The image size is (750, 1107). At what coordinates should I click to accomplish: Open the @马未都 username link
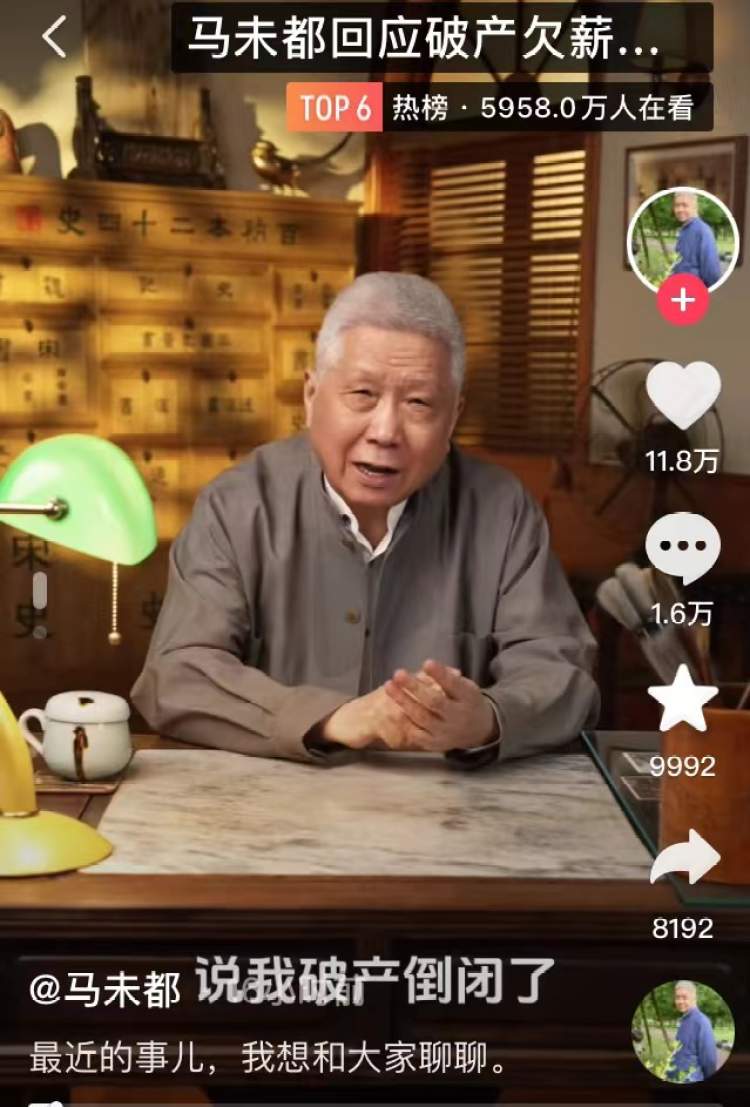105,989
